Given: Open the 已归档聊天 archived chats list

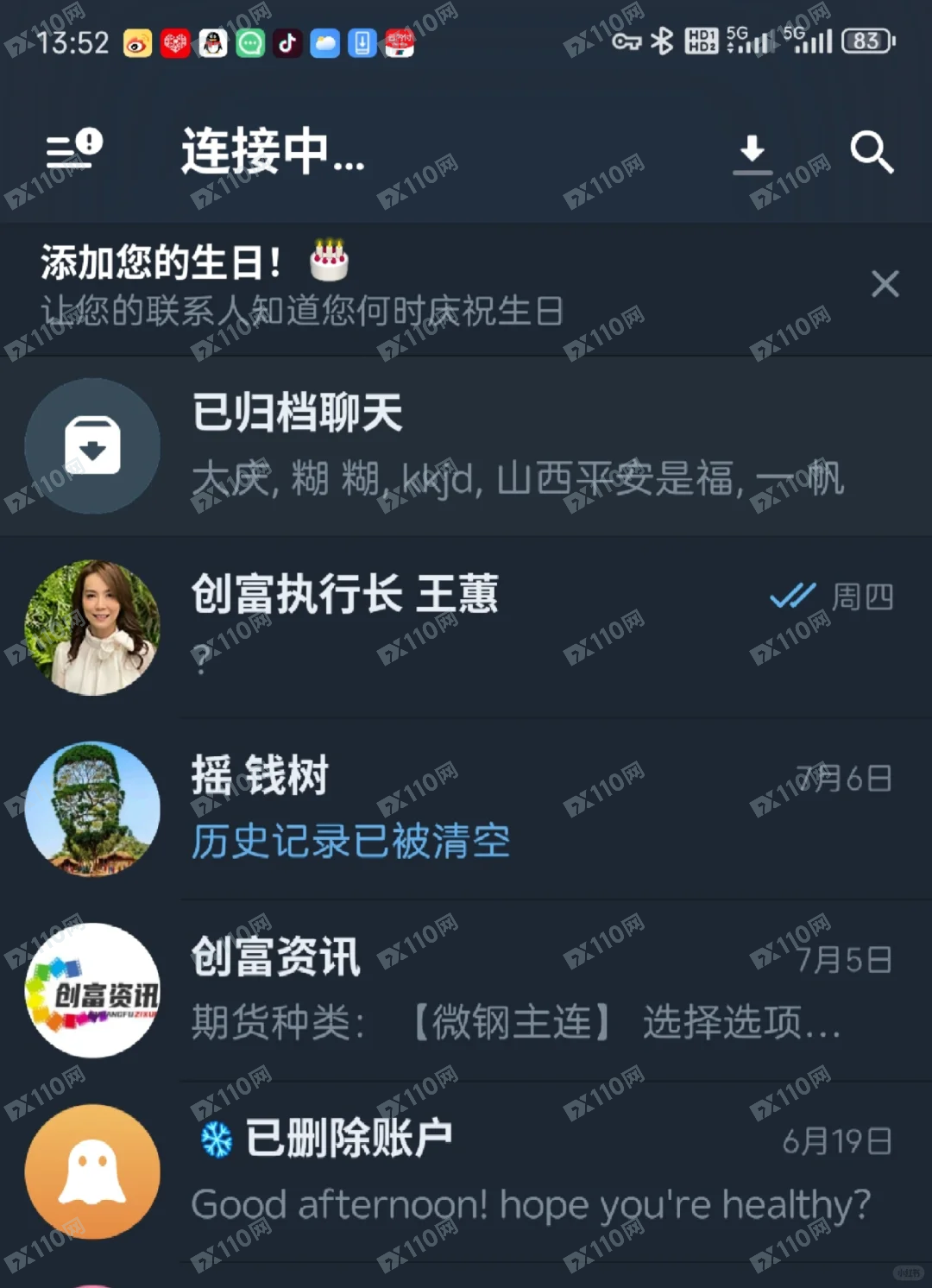Looking at the screenshot, I should 466,445.
